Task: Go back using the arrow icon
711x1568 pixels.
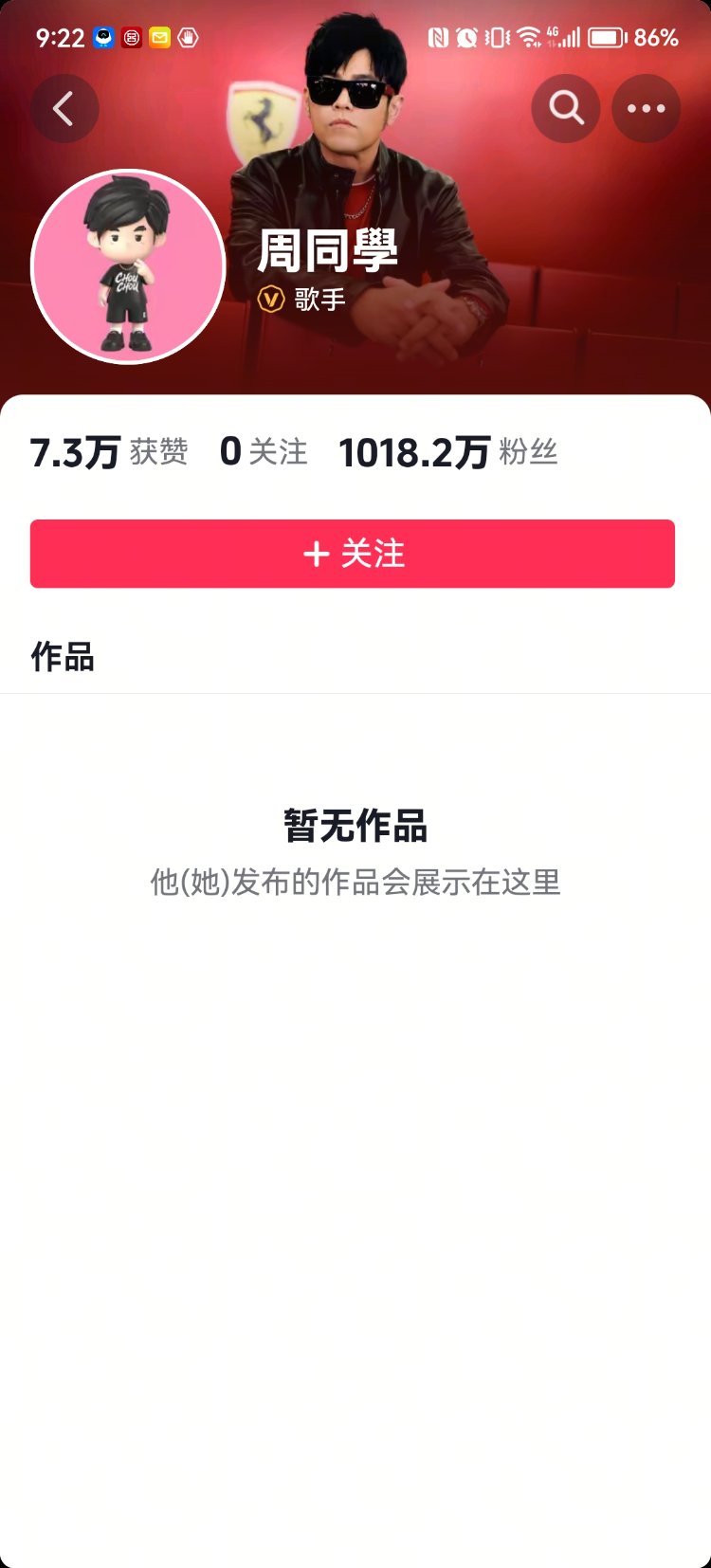Action: pos(64,109)
